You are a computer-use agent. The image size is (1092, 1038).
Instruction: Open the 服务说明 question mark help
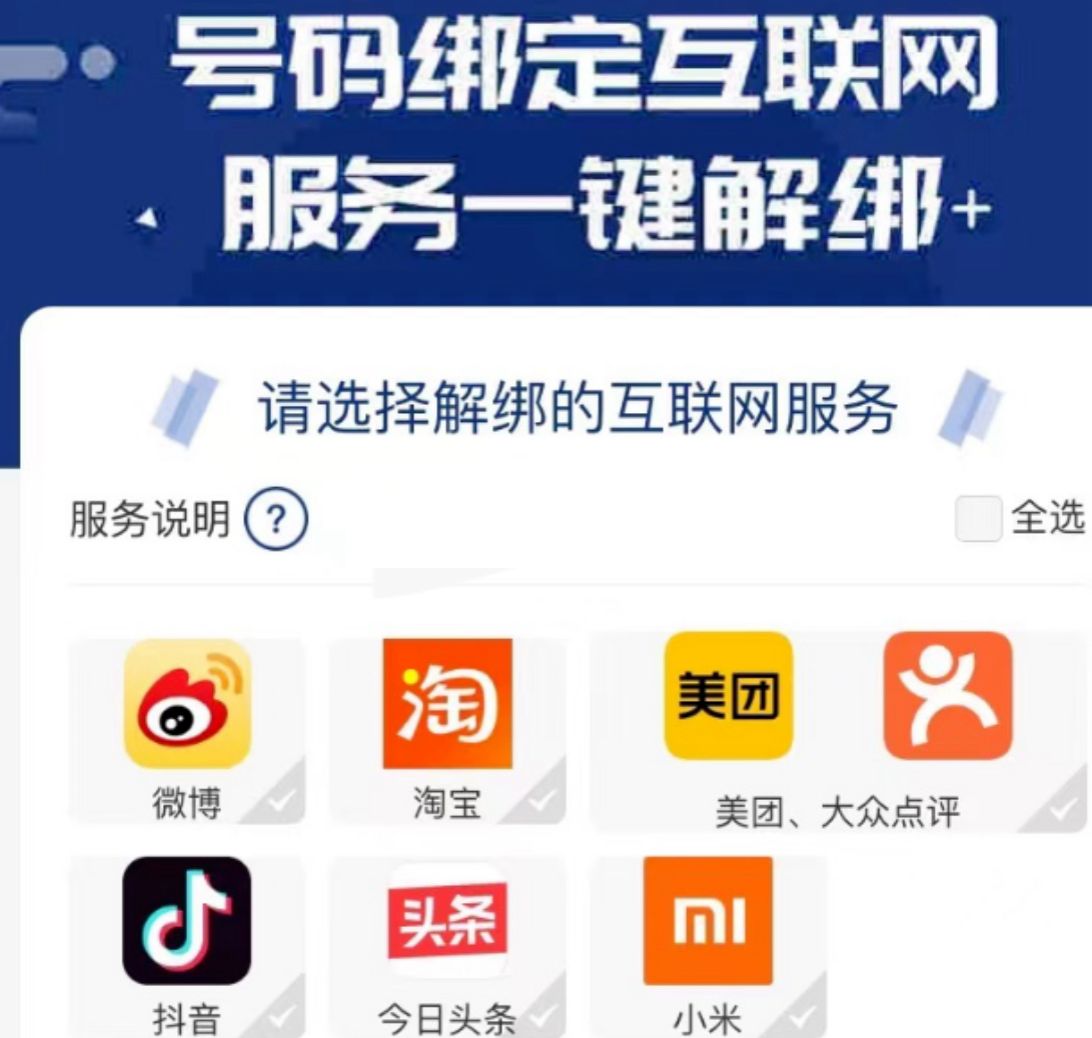[276, 519]
